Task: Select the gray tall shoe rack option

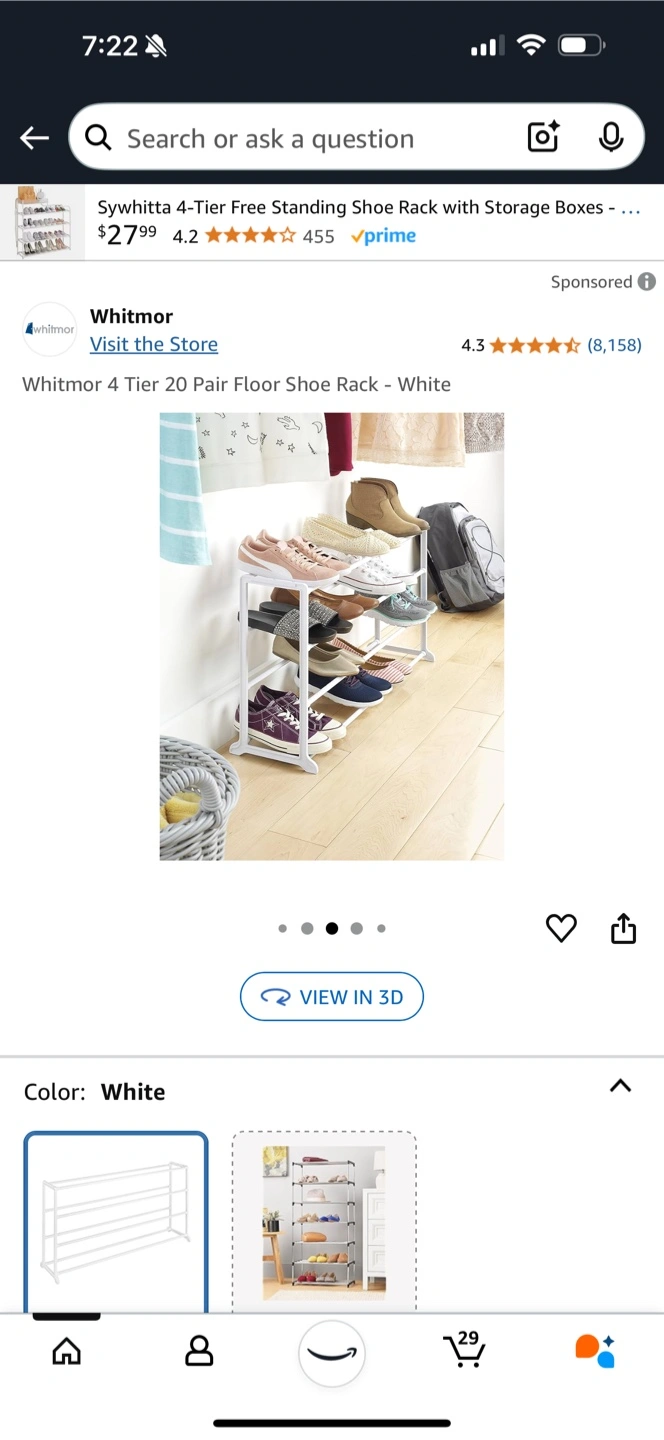Action: [x=324, y=1222]
